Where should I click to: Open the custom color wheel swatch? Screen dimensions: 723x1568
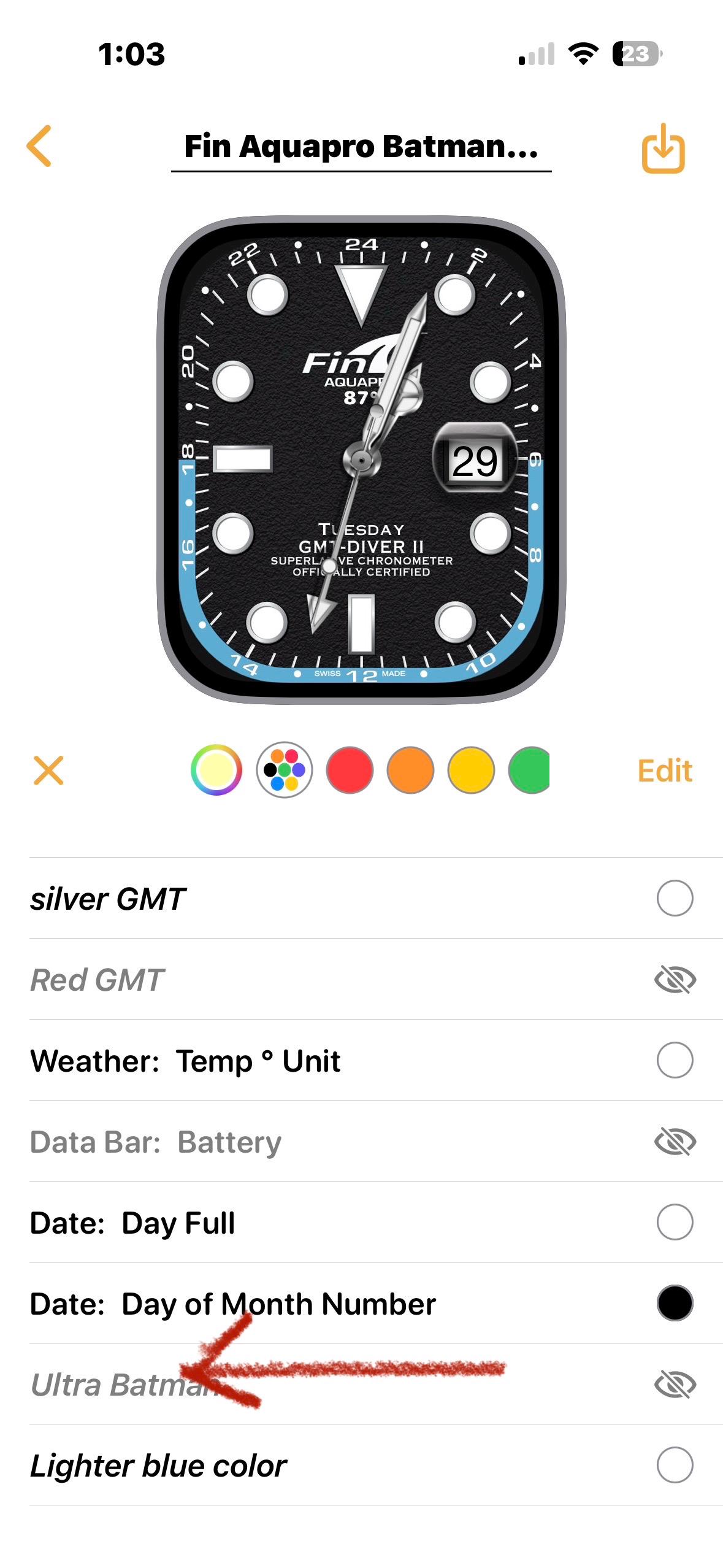coord(216,770)
